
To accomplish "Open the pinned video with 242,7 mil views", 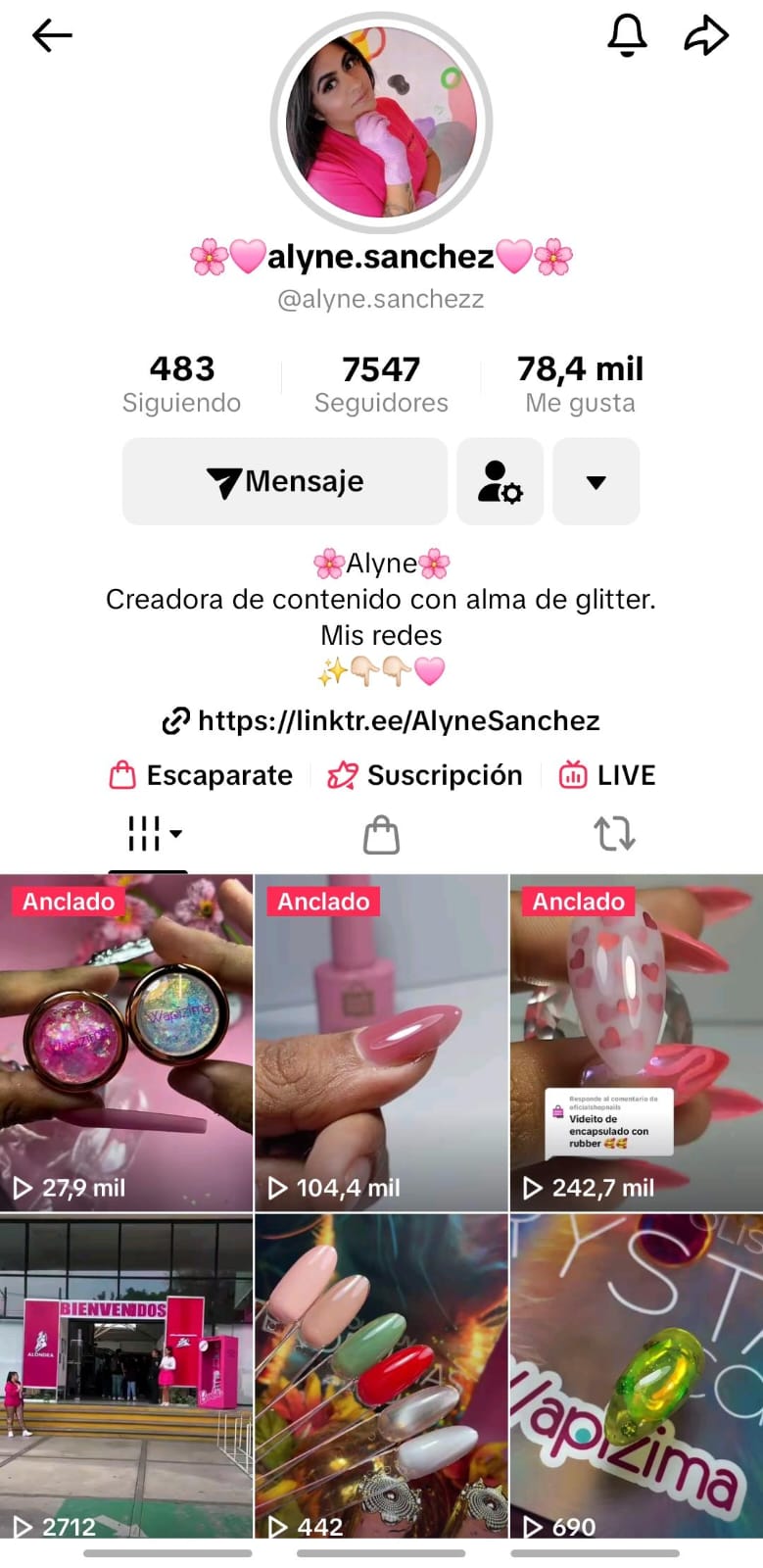I will click(636, 1043).
